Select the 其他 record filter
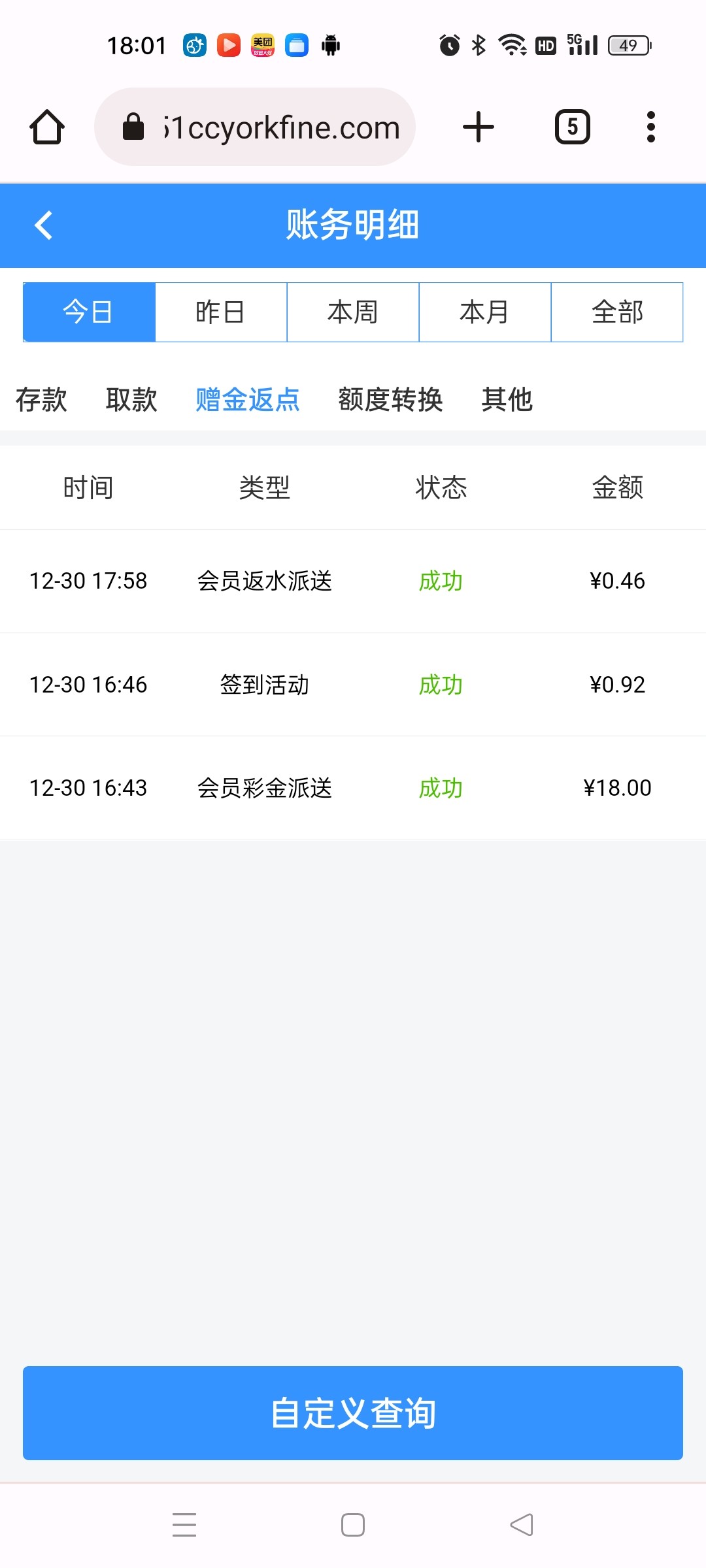The width and height of the screenshot is (706, 1568). click(x=507, y=400)
